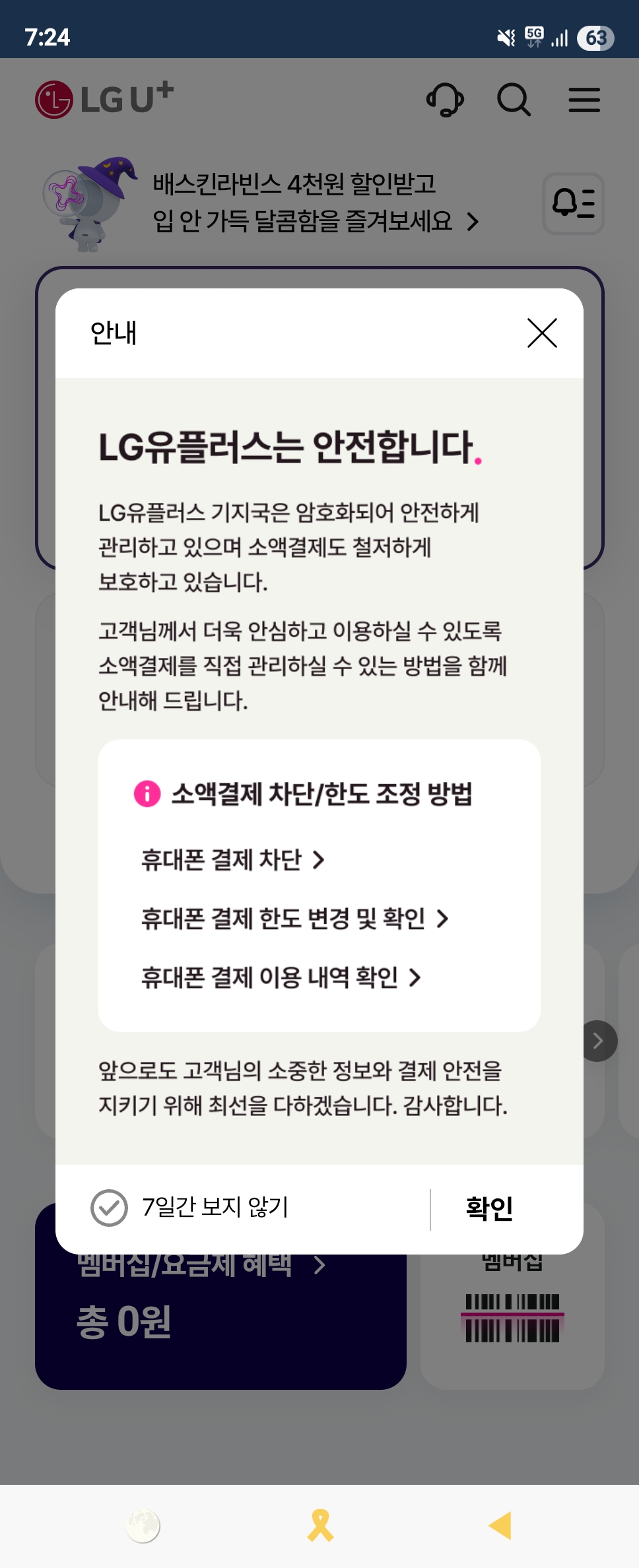Open the hamburger menu
The width and height of the screenshot is (639, 1568).
pos(584,100)
